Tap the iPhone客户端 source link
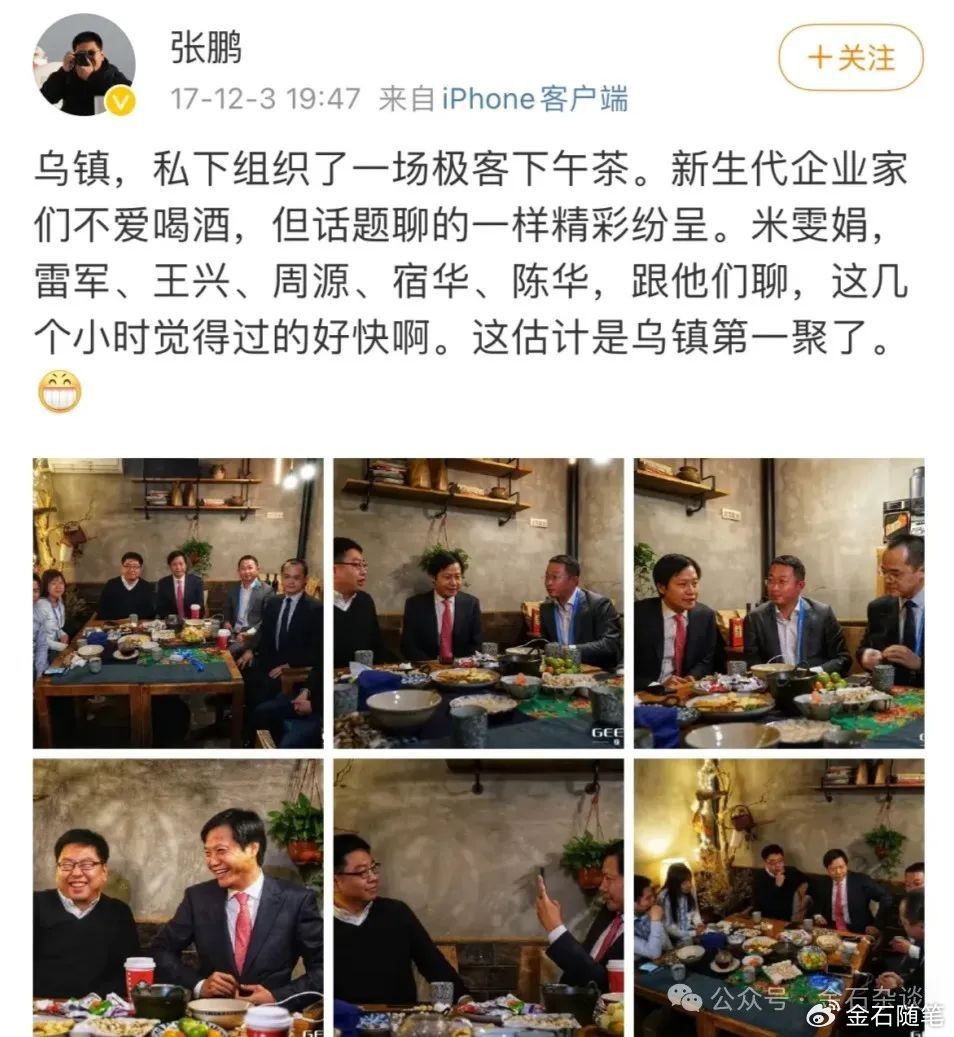954x1037 pixels. pos(535,98)
